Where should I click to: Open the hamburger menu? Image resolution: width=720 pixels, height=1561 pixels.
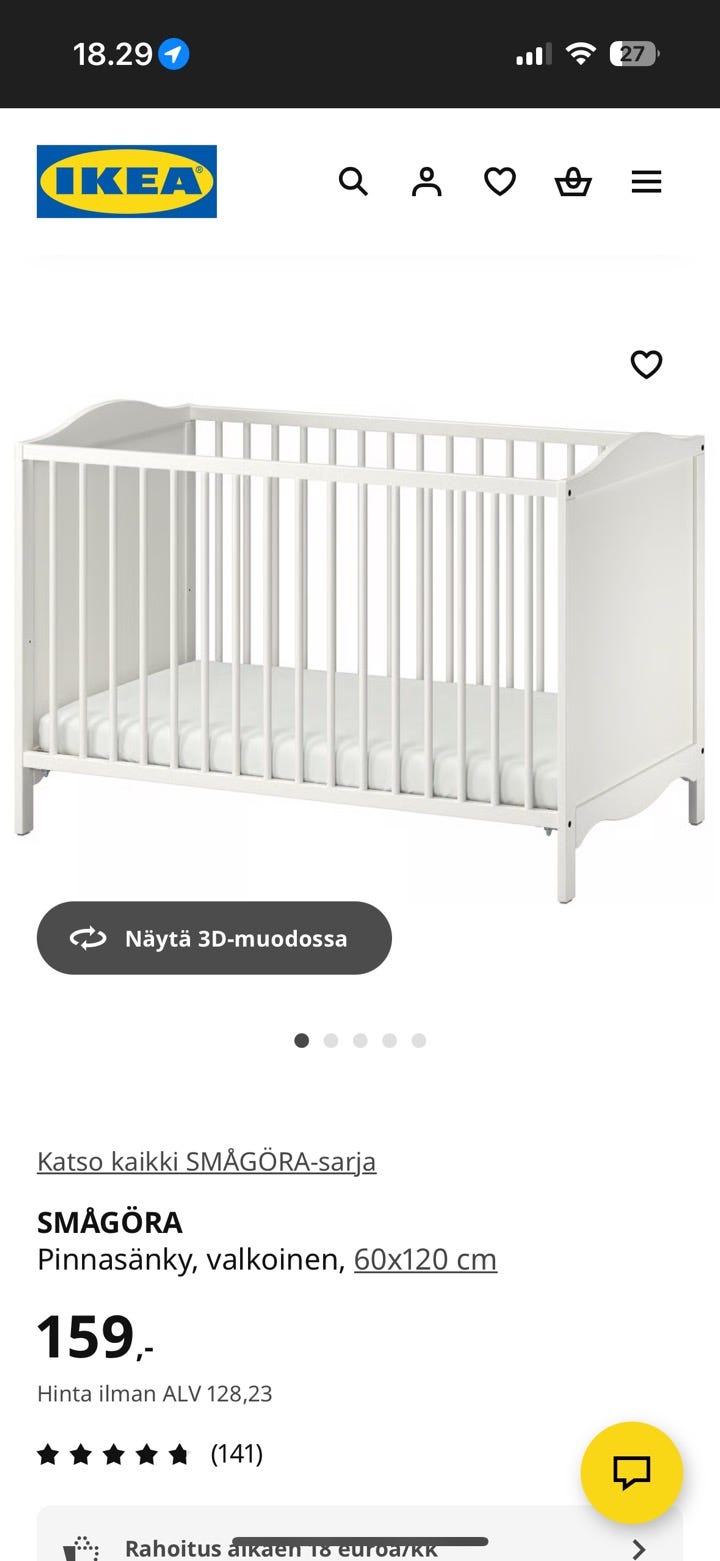[x=646, y=181]
